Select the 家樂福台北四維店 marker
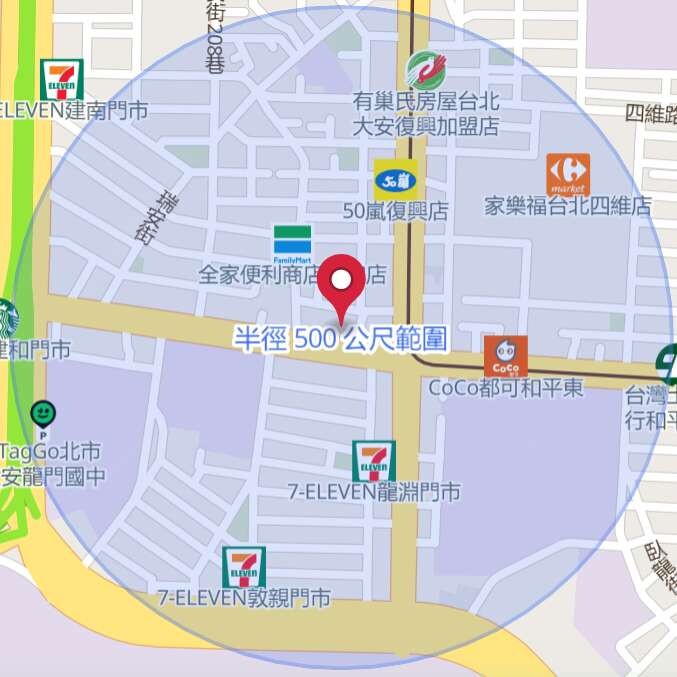The height and width of the screenshot is (677, 677). pos(567,175)
